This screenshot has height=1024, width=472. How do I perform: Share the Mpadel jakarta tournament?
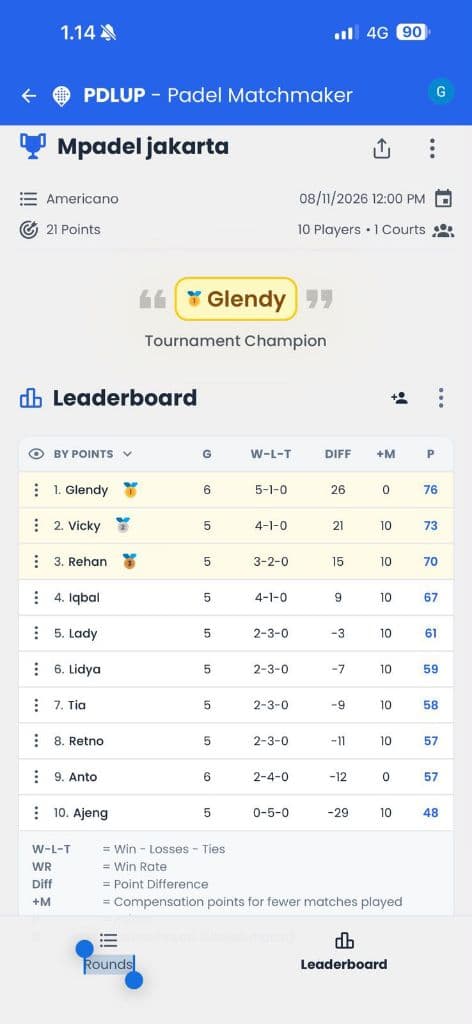pyautogui.click(x=381, y=148)
